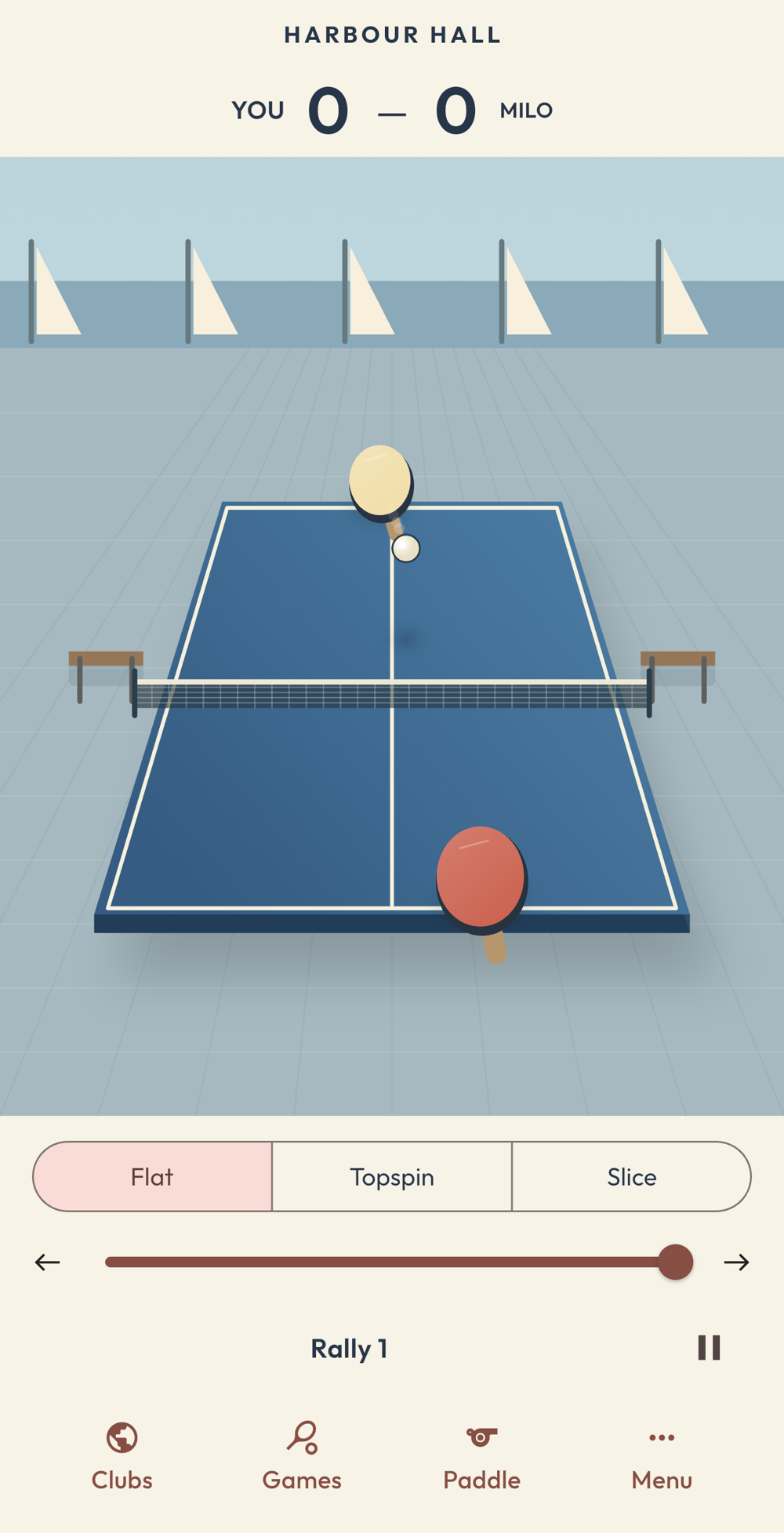This screenshot has height=1533, width=784.
Task: Tap the right arrow to move paddle right
Action: [x=736, y=1262]
